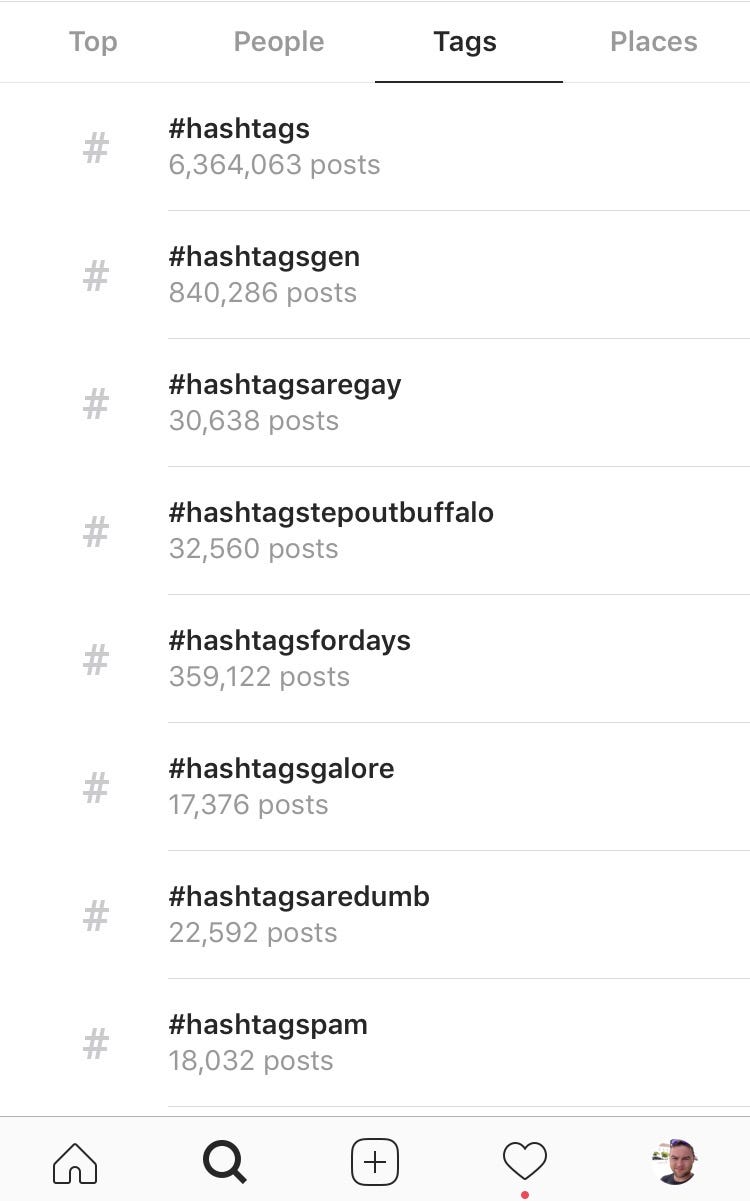Open the #hashtagstepoutbuffalo tag
750x1201 pixels.
point(375,531)
